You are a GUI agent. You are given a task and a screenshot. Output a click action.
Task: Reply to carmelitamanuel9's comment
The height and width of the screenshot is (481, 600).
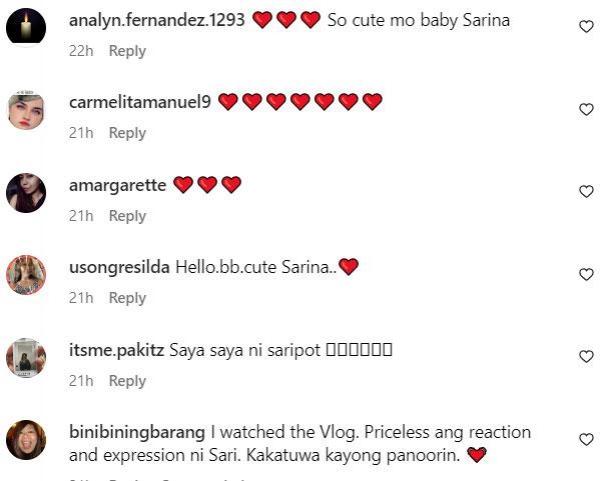click(x=127, y=133)
